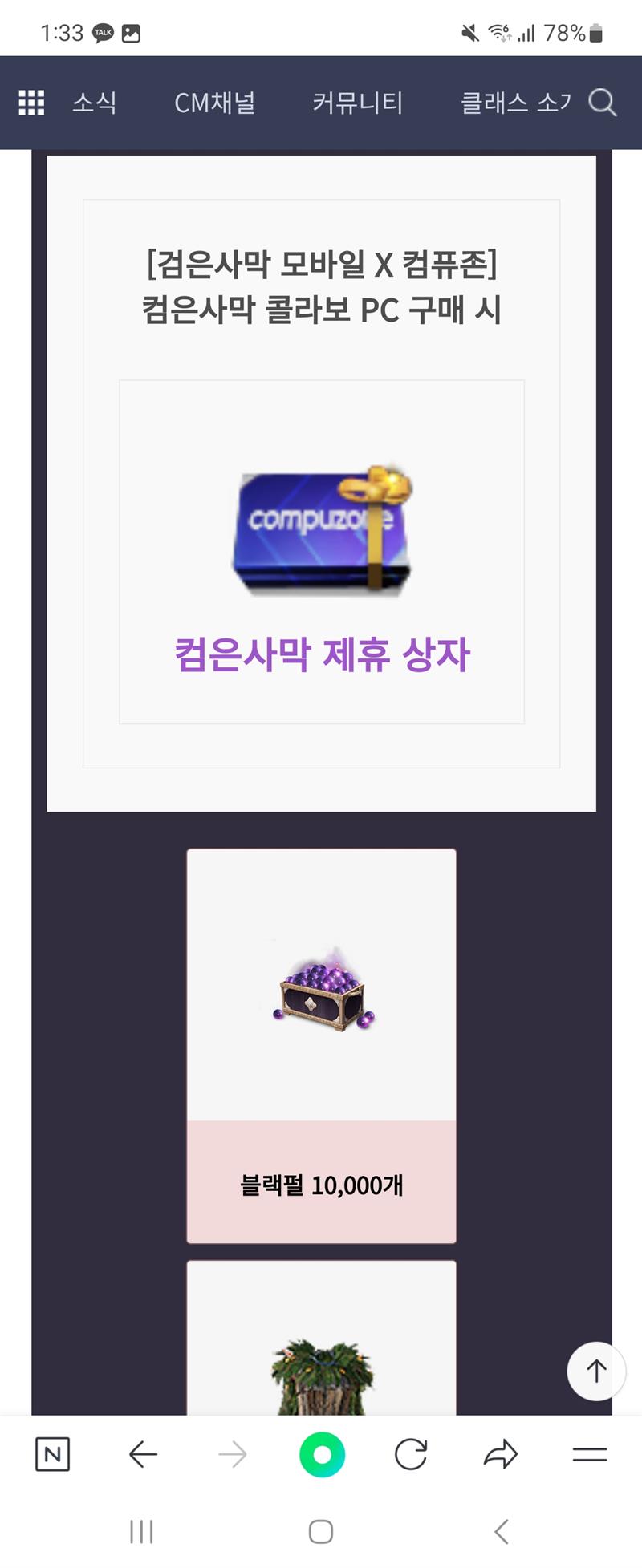
Task: Open the site search magnifier
Action: coord(602,103)
